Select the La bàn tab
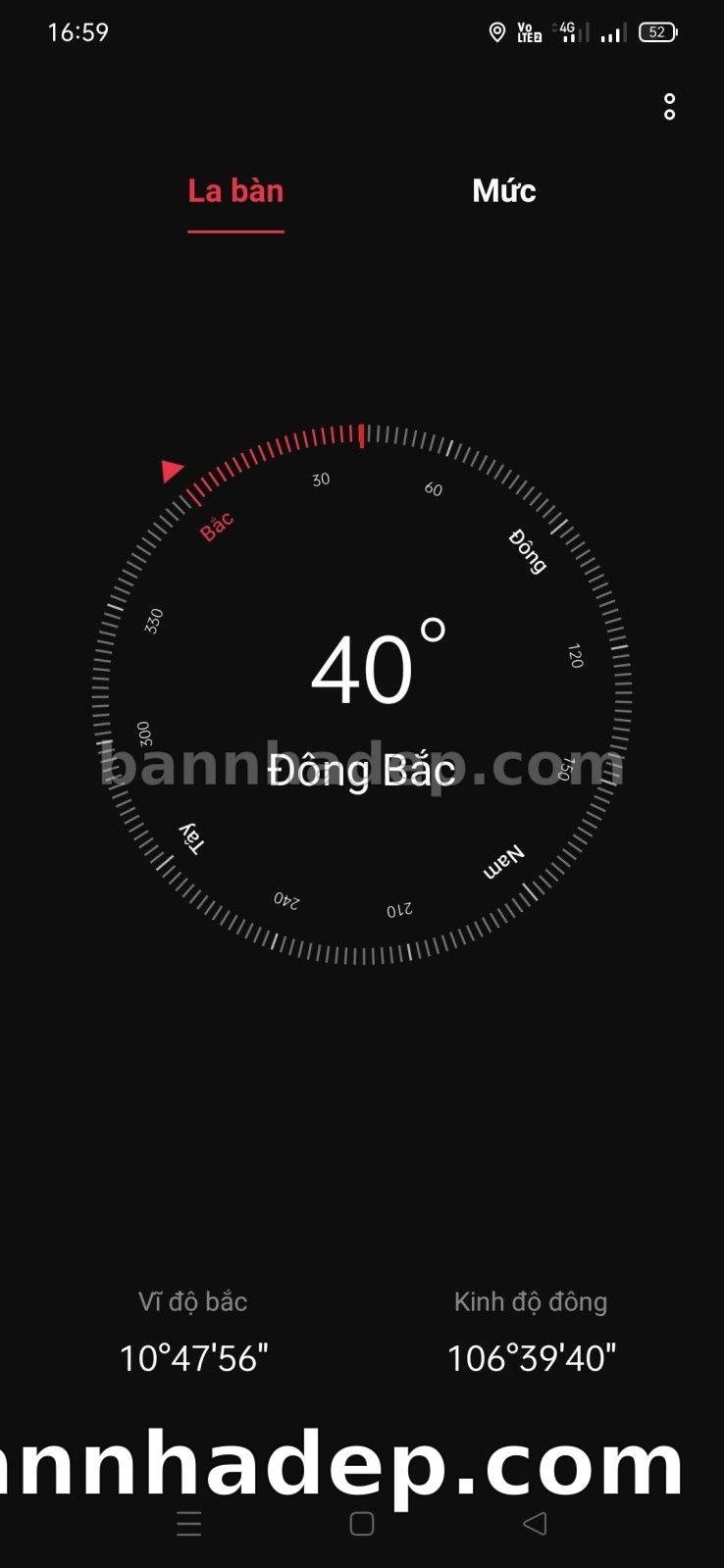724x1568 pixels. pos(235,190)
